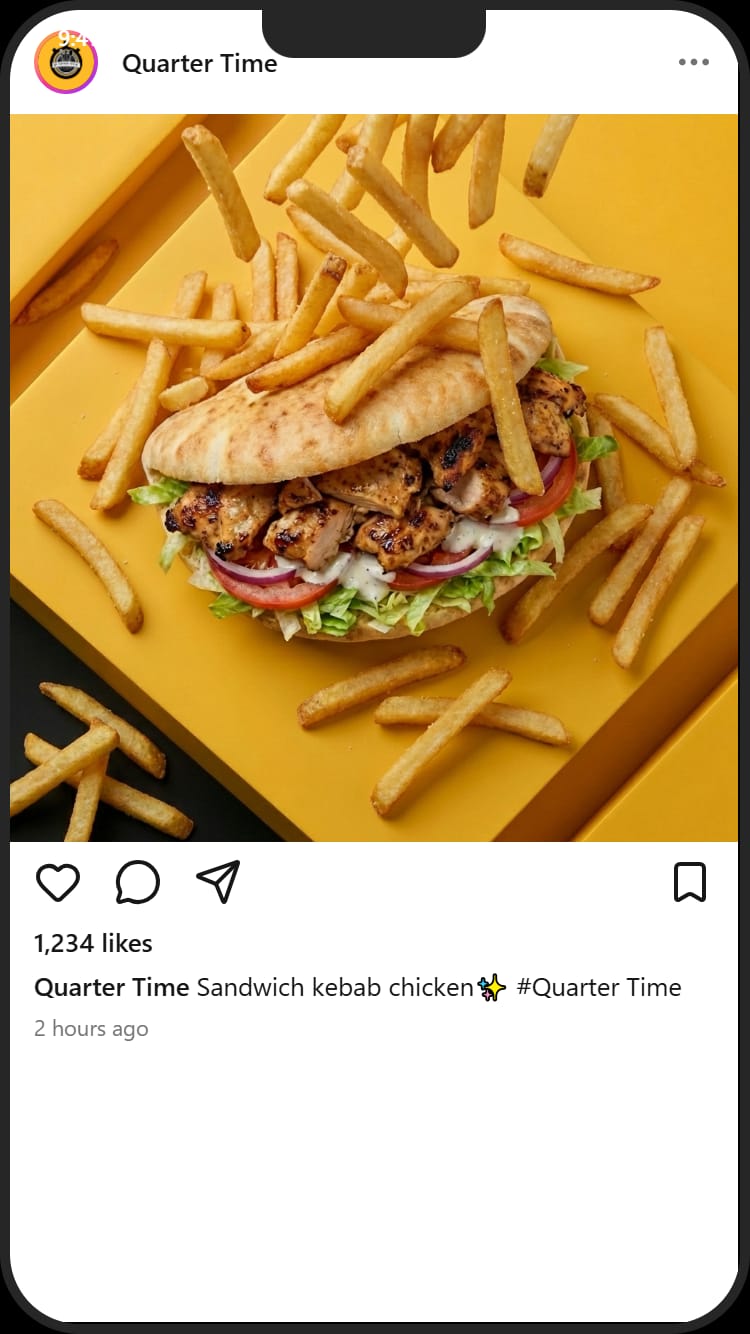Comment on the post using the chat bubble

(x=138, y=881)
